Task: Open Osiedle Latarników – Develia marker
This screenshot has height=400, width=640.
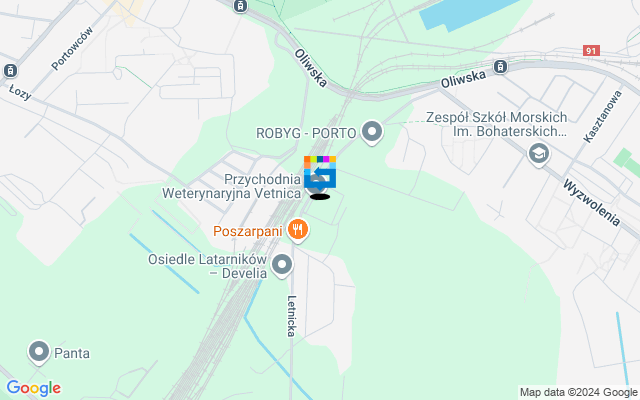Action: tap(282, 265)
